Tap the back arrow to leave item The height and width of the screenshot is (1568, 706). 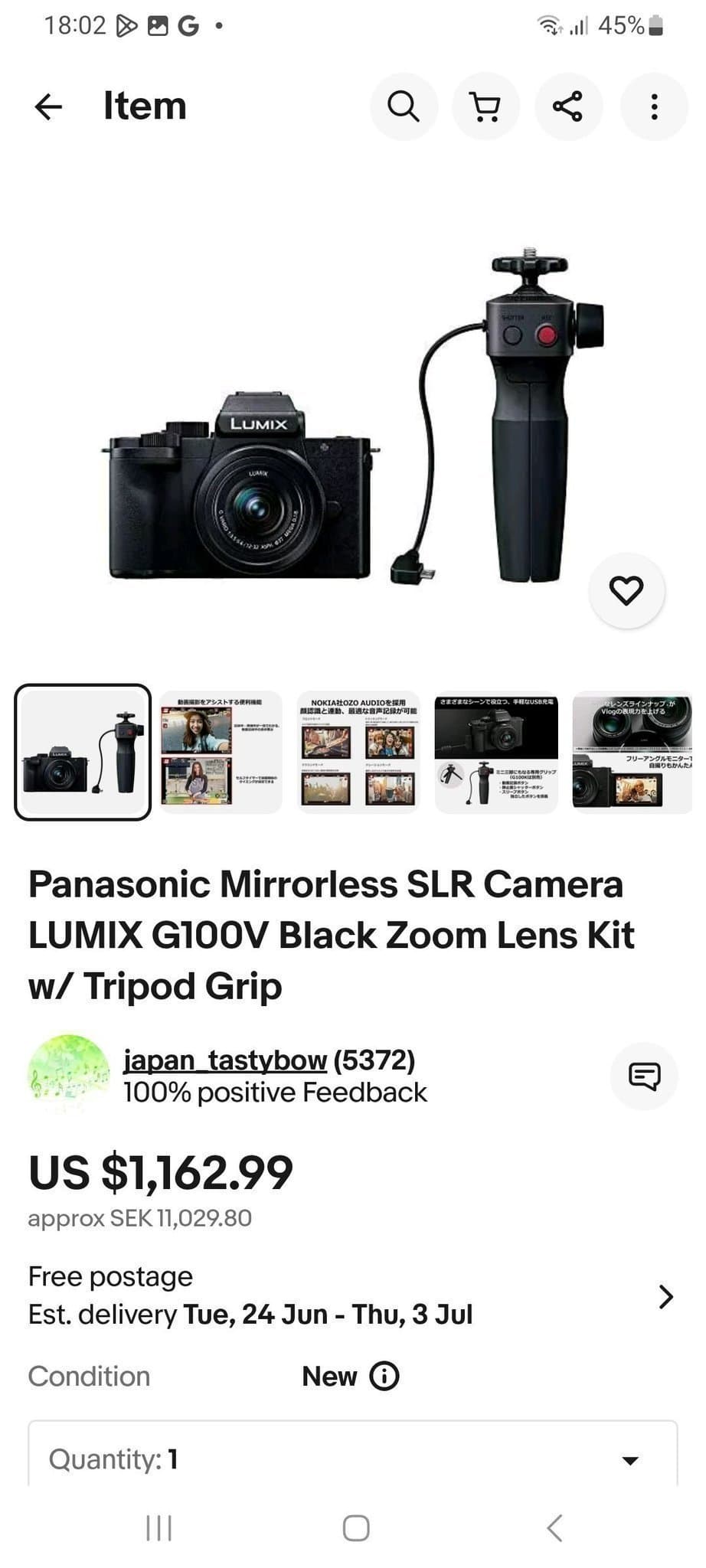47,107
